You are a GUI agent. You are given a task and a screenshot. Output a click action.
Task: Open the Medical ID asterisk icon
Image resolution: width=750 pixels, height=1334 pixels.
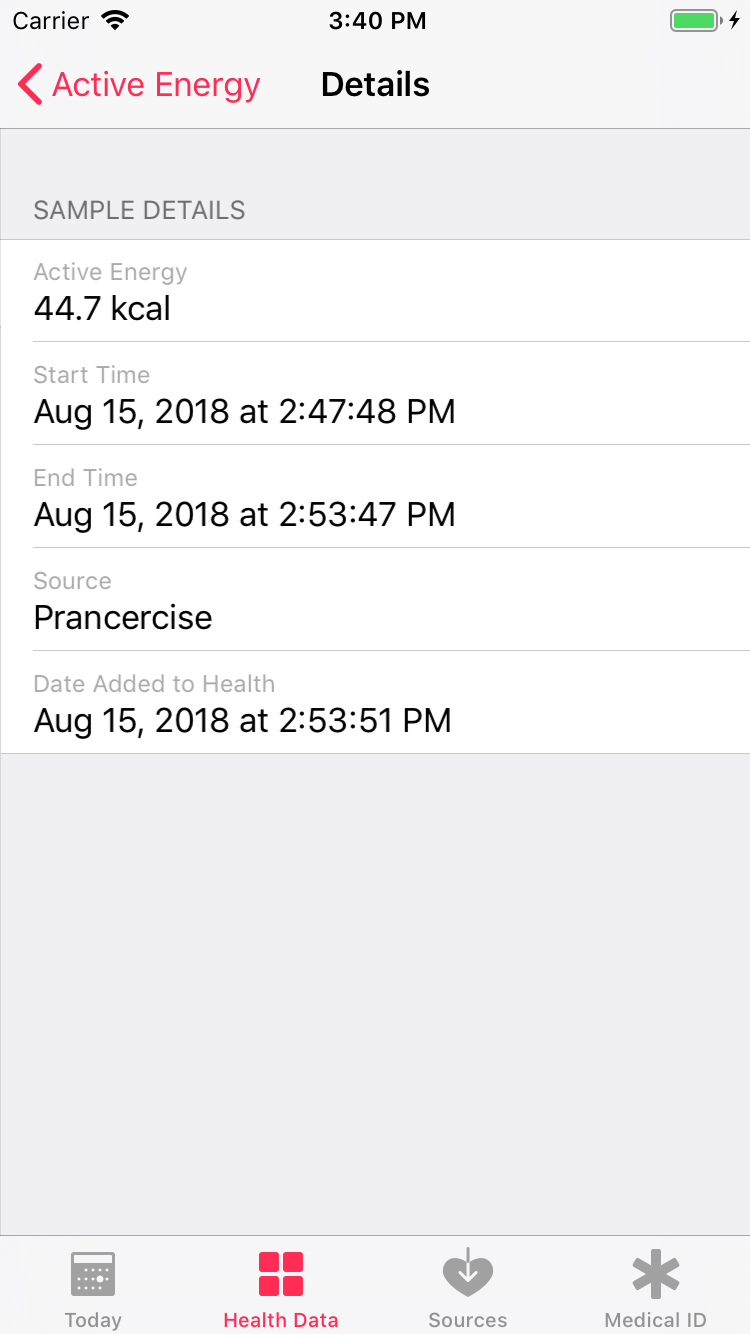point(655,1272)
